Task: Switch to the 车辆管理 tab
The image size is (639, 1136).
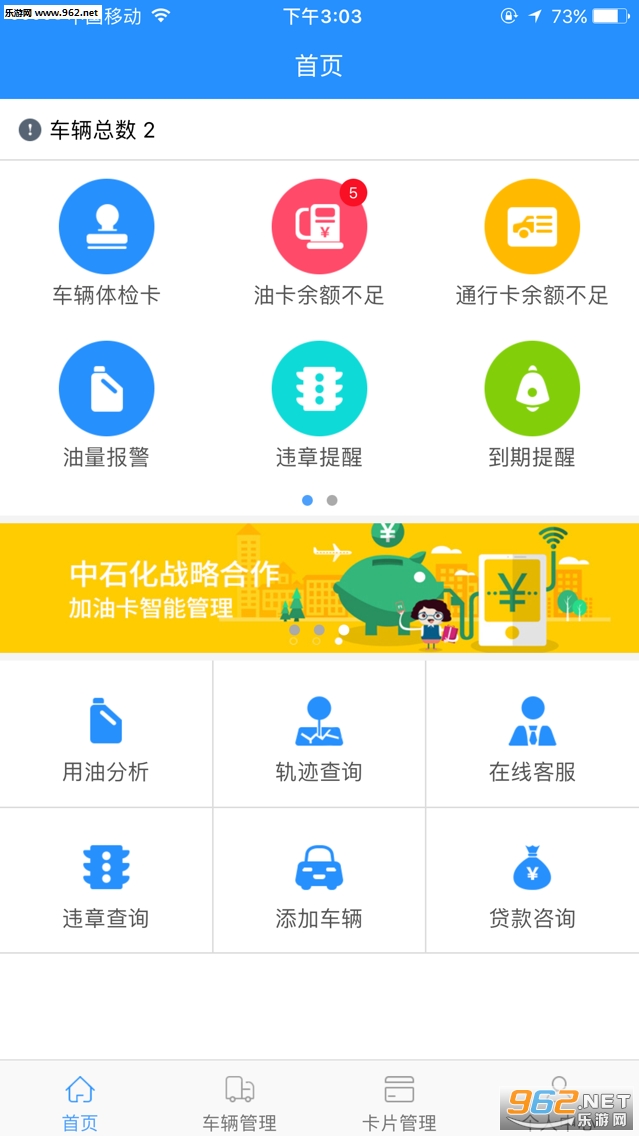Action: 239,1102
